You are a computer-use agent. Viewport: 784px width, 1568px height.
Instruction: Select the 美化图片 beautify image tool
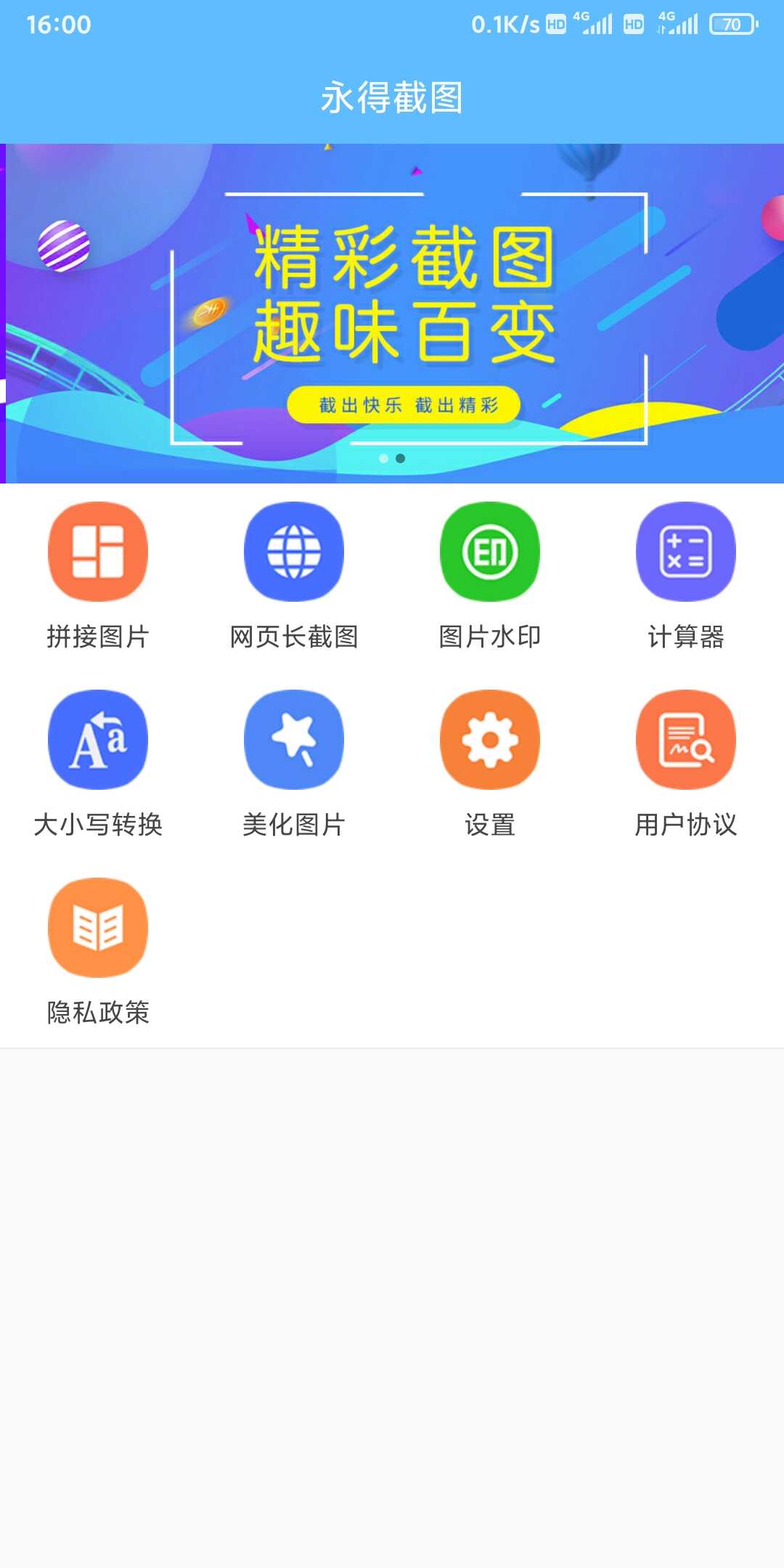[x=293, y=739]
